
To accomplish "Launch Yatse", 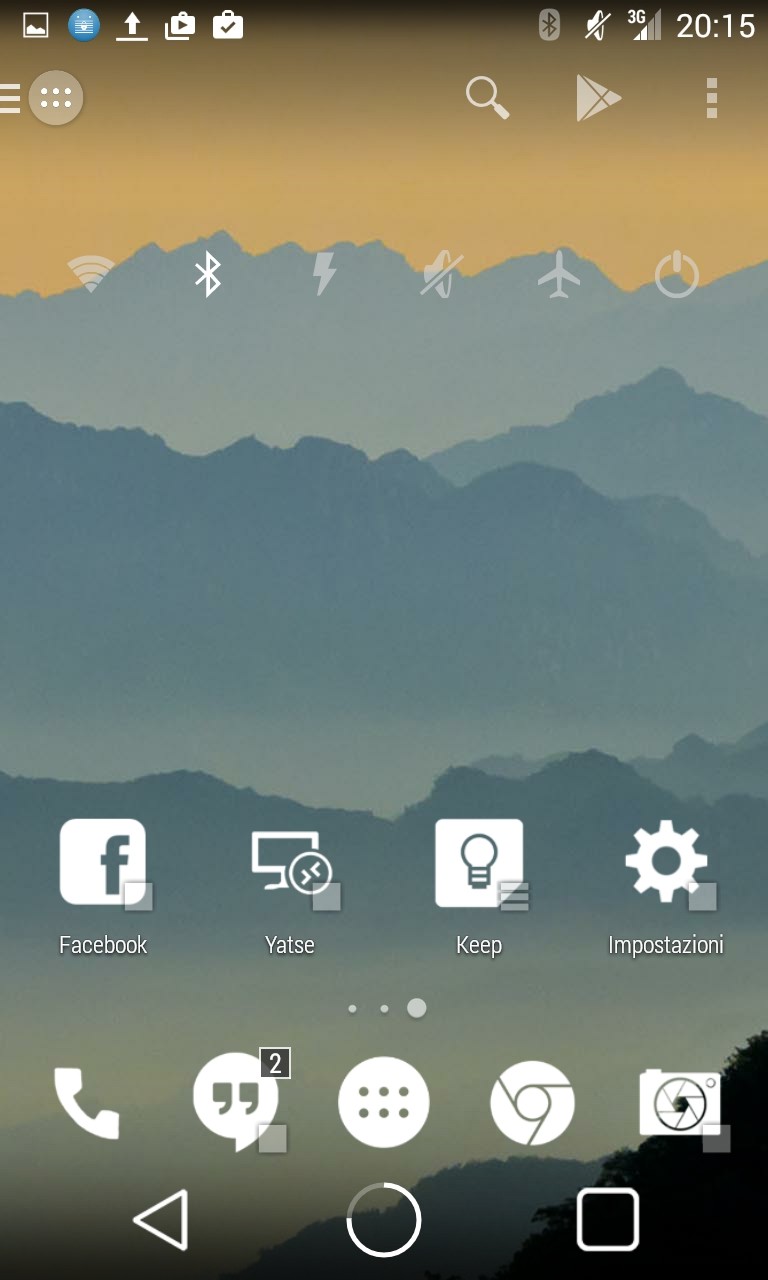I will click(290, 862).
